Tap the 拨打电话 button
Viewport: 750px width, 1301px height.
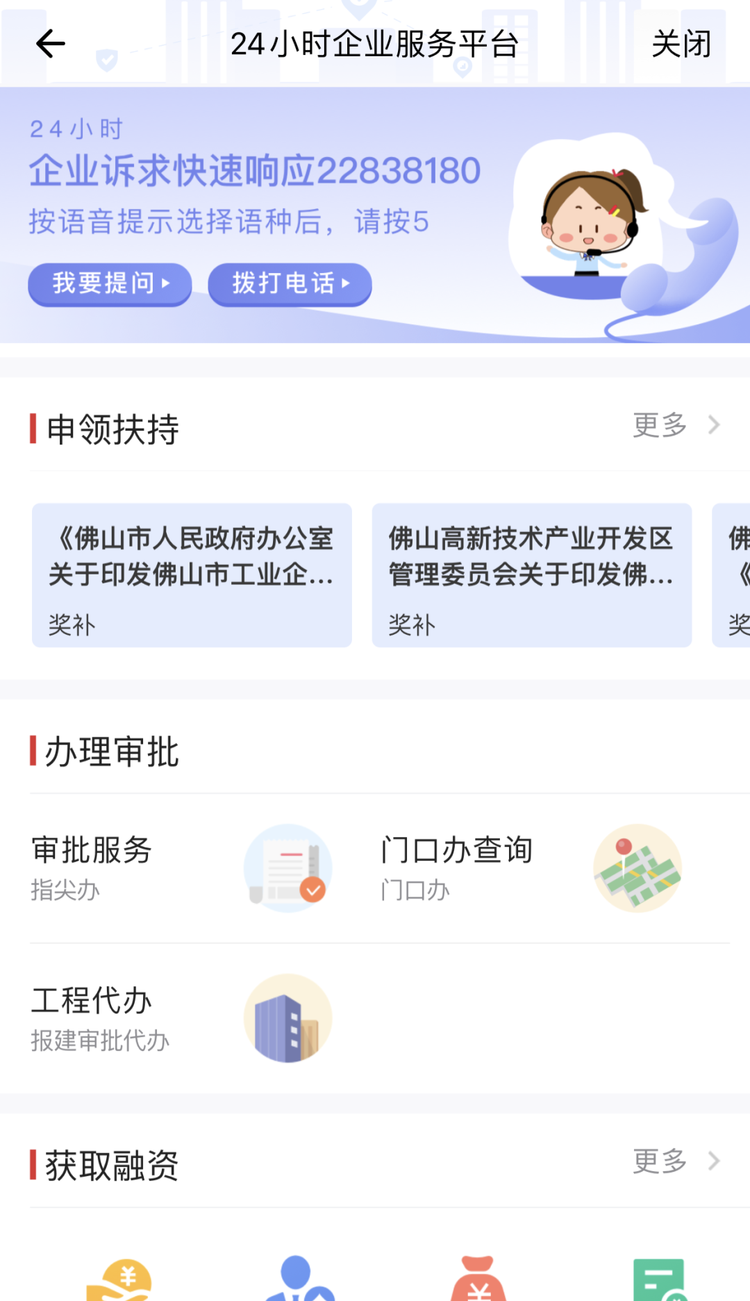click(x=290, y=284)
